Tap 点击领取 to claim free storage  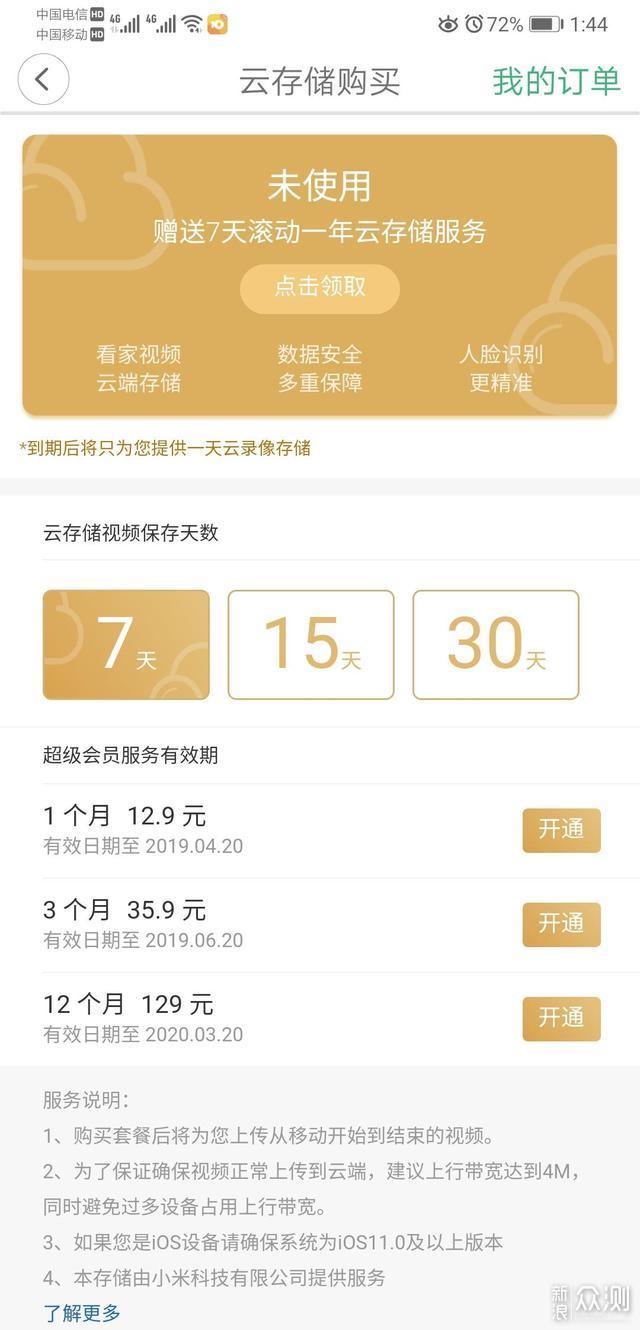coord(320,288)
